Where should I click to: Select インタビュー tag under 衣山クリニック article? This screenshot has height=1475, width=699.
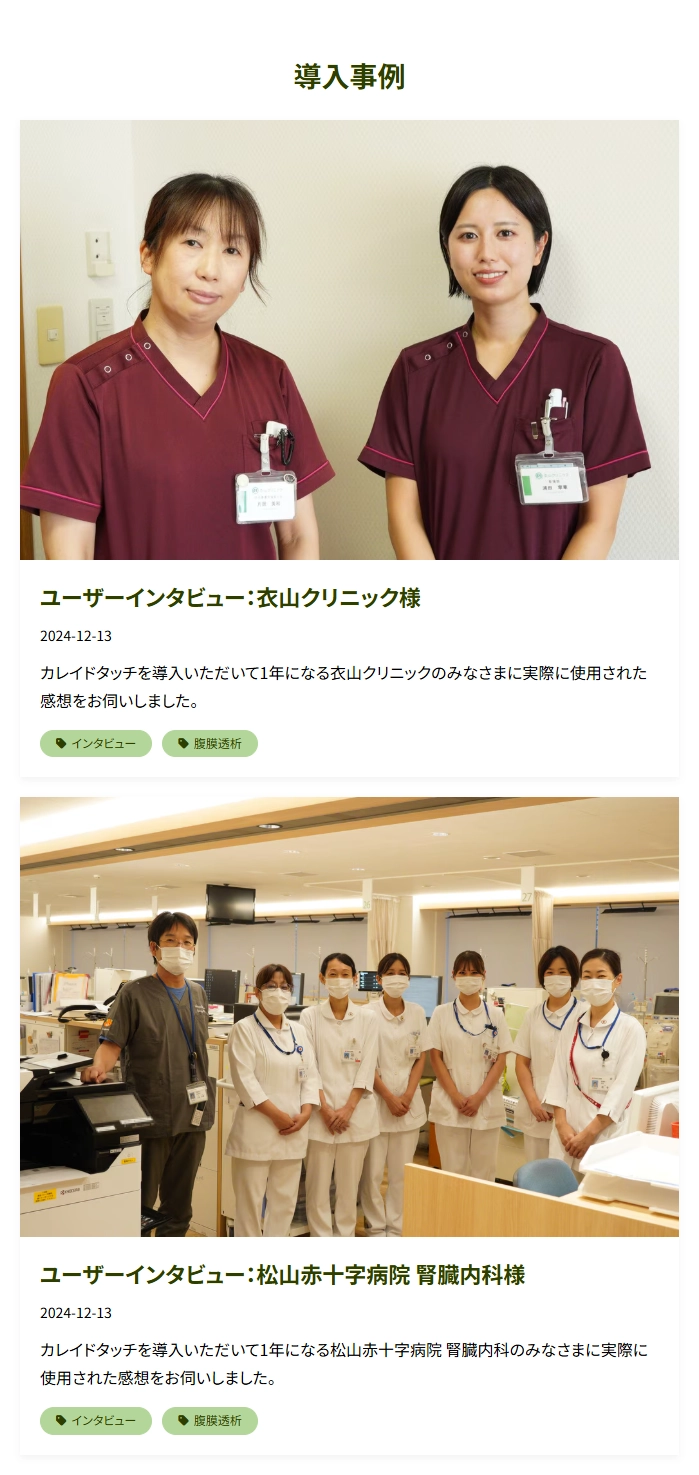click(96, 744)
